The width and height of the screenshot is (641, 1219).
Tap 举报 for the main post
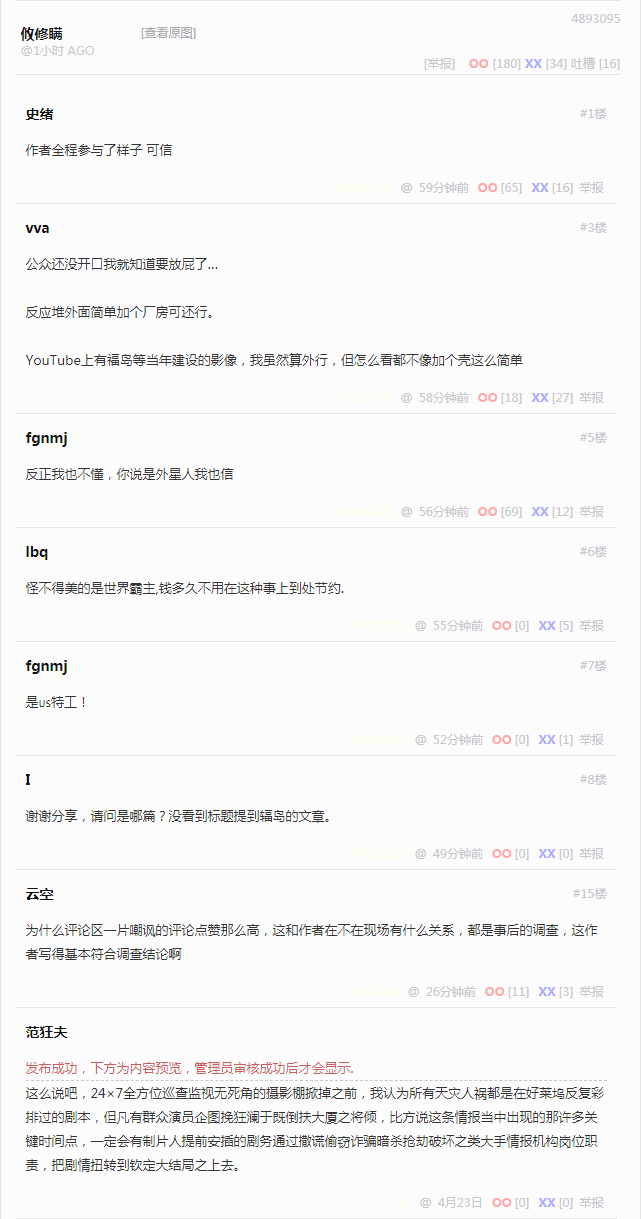(440, 64)
